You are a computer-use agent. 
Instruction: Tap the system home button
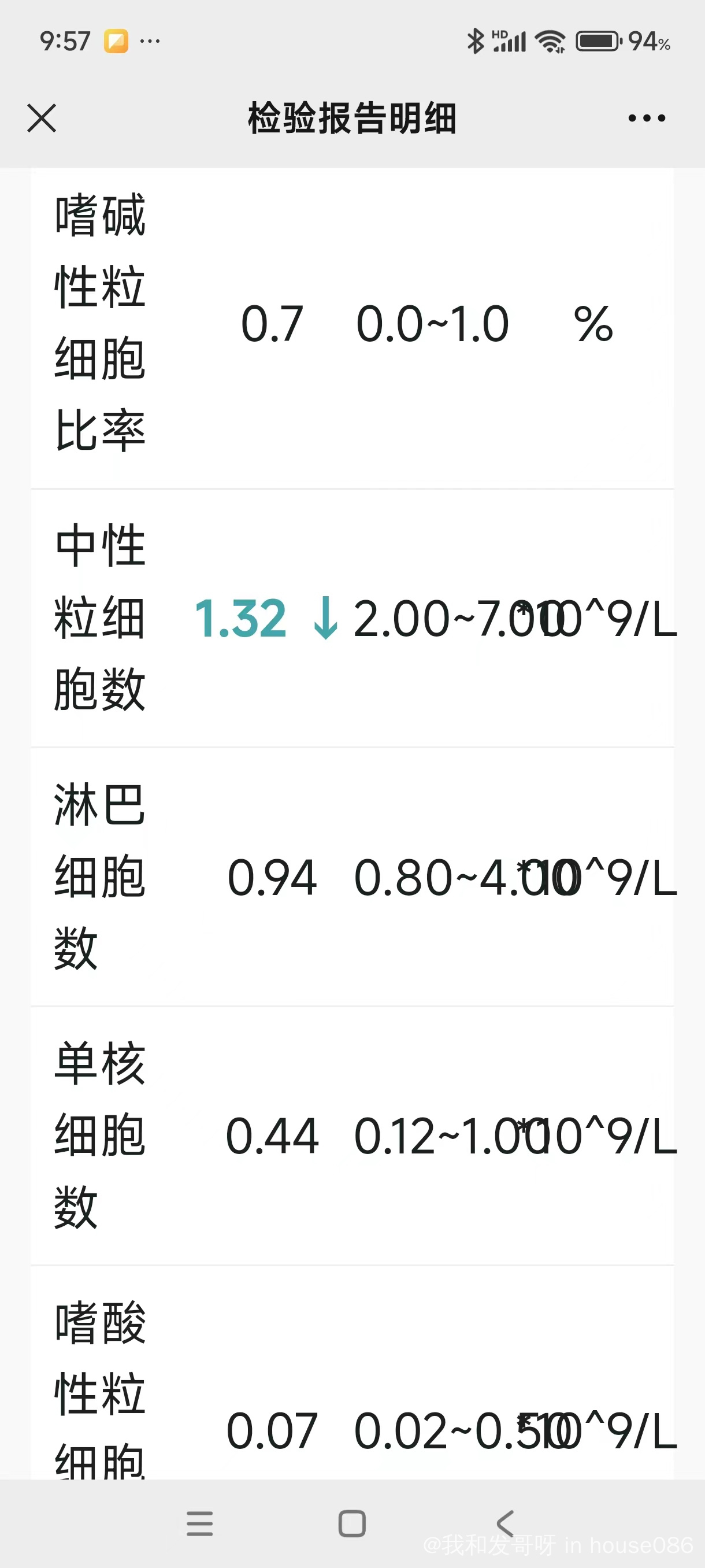[x=352, y=1523]
